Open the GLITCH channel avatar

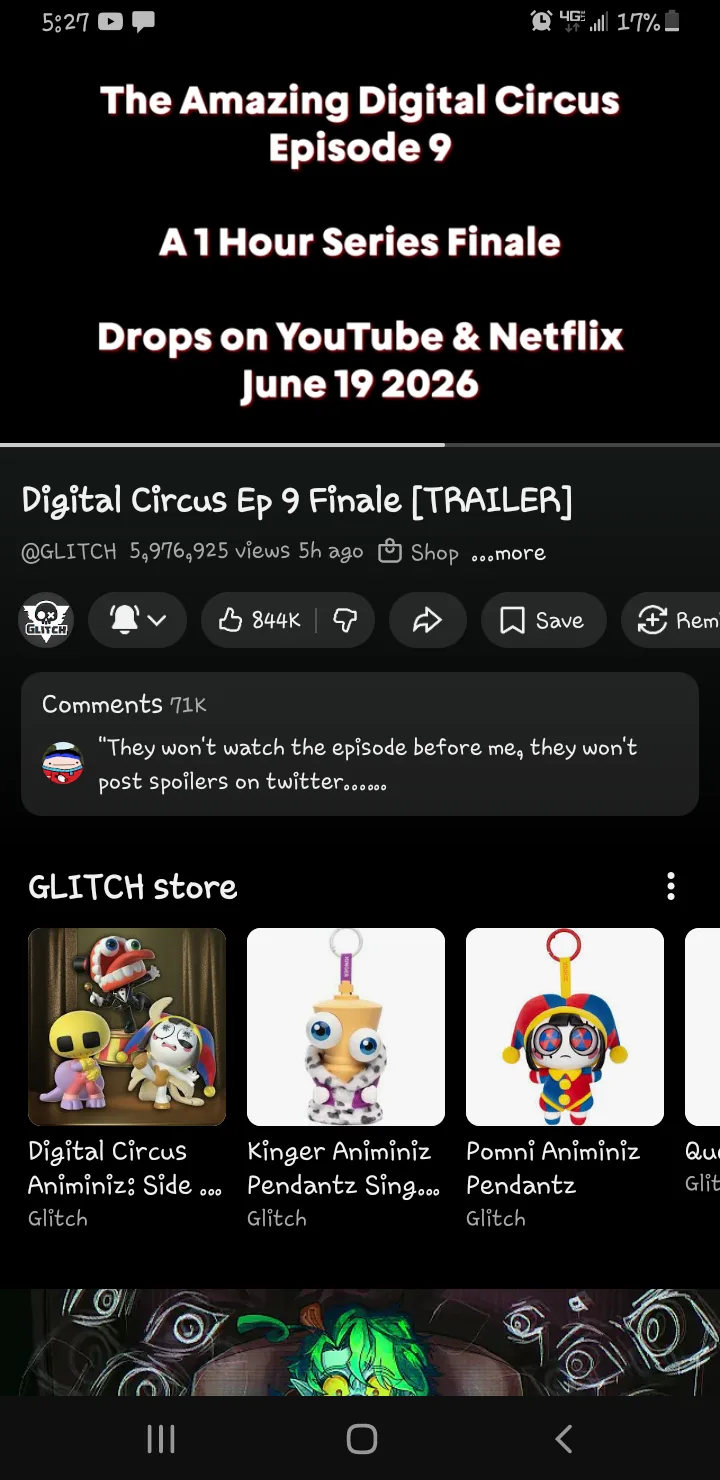[x=47, y=620]
